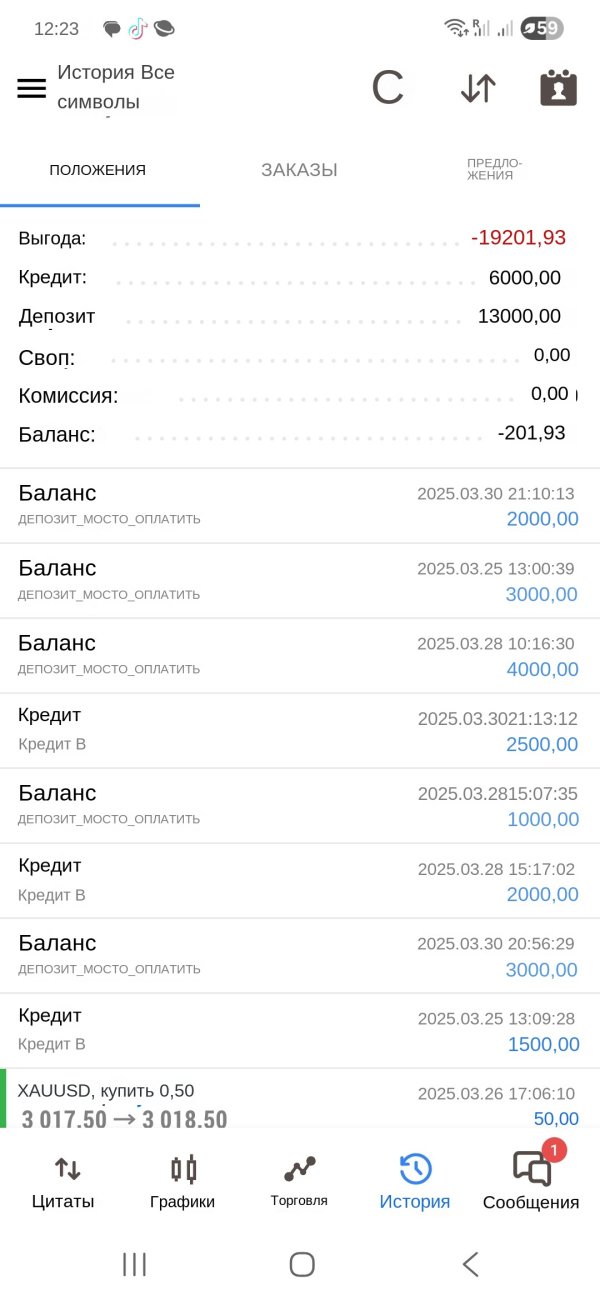
Task: Tap the refresh C icon
Action: click(x=388, y=88)
